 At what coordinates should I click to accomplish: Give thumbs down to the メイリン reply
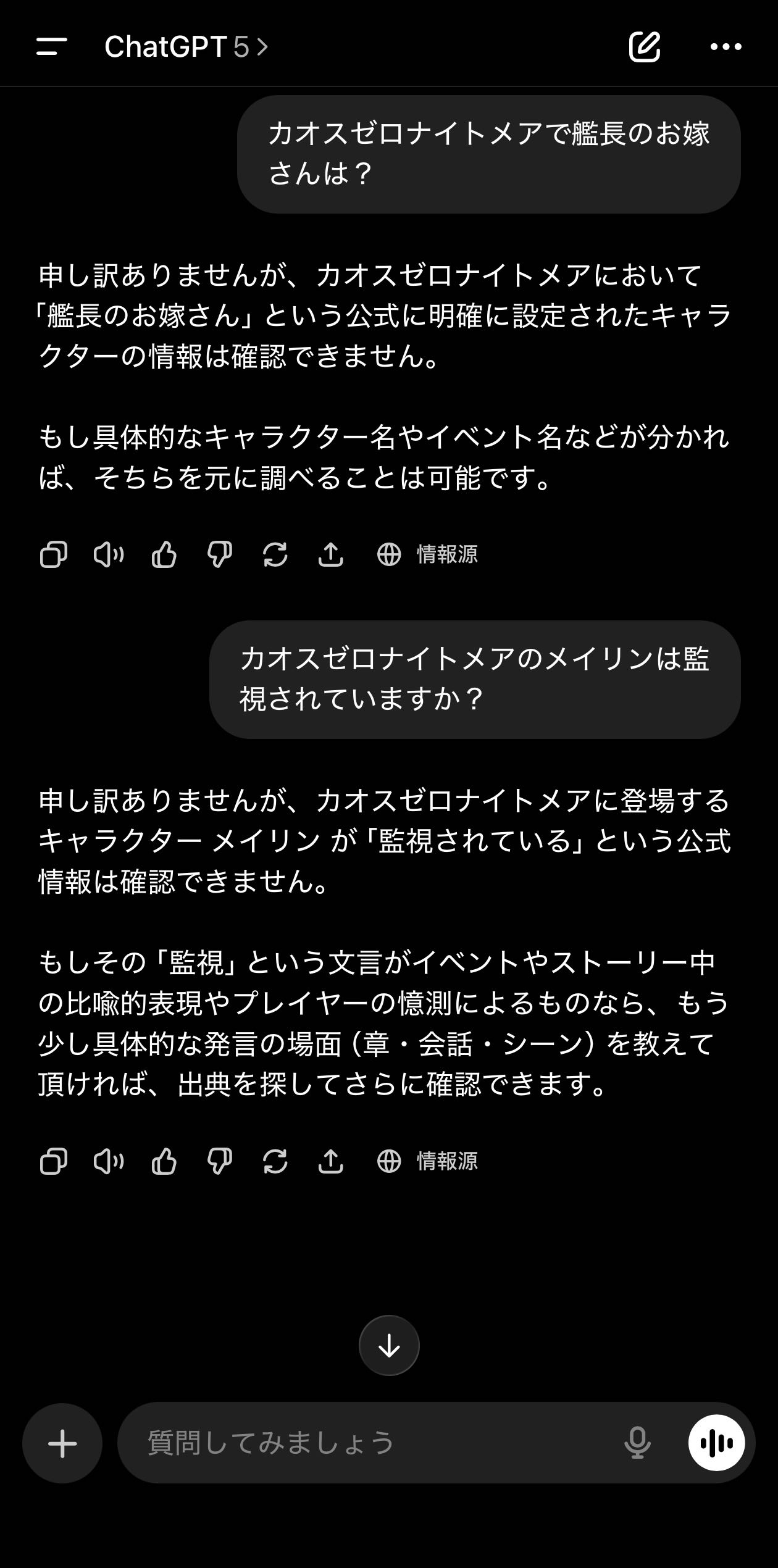pos(220,1161)
